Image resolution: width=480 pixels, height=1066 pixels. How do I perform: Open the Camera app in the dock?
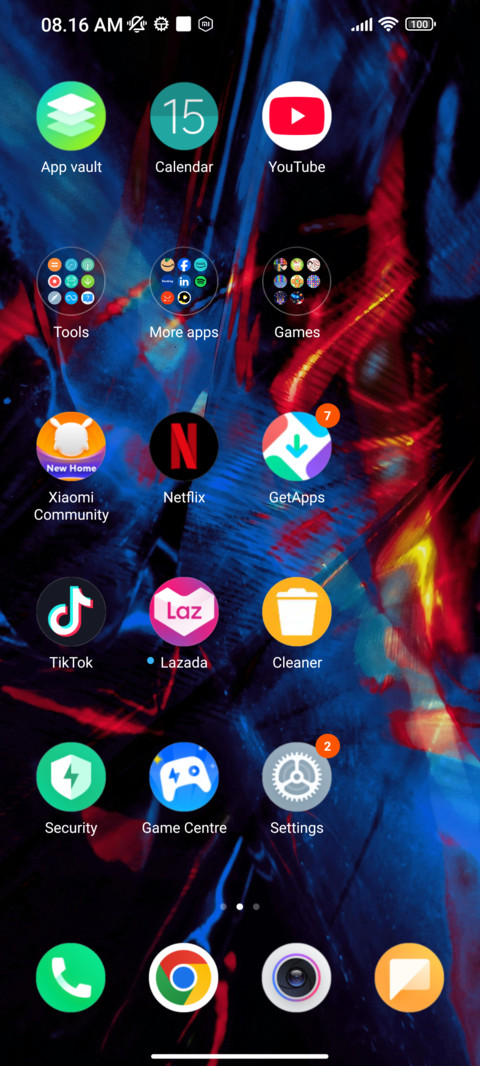pyautogui.click(x=296, y=977)
